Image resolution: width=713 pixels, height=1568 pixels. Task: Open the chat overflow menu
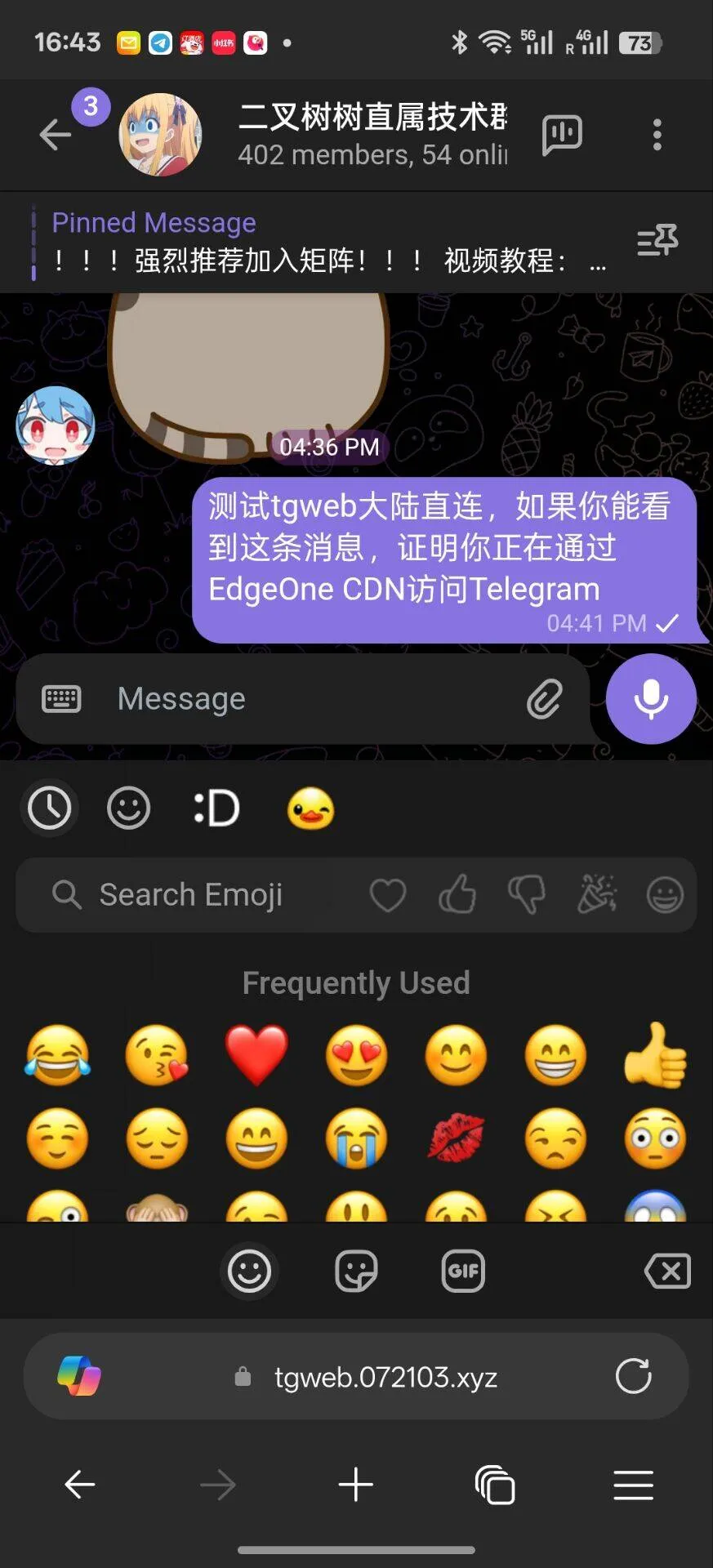657,134
